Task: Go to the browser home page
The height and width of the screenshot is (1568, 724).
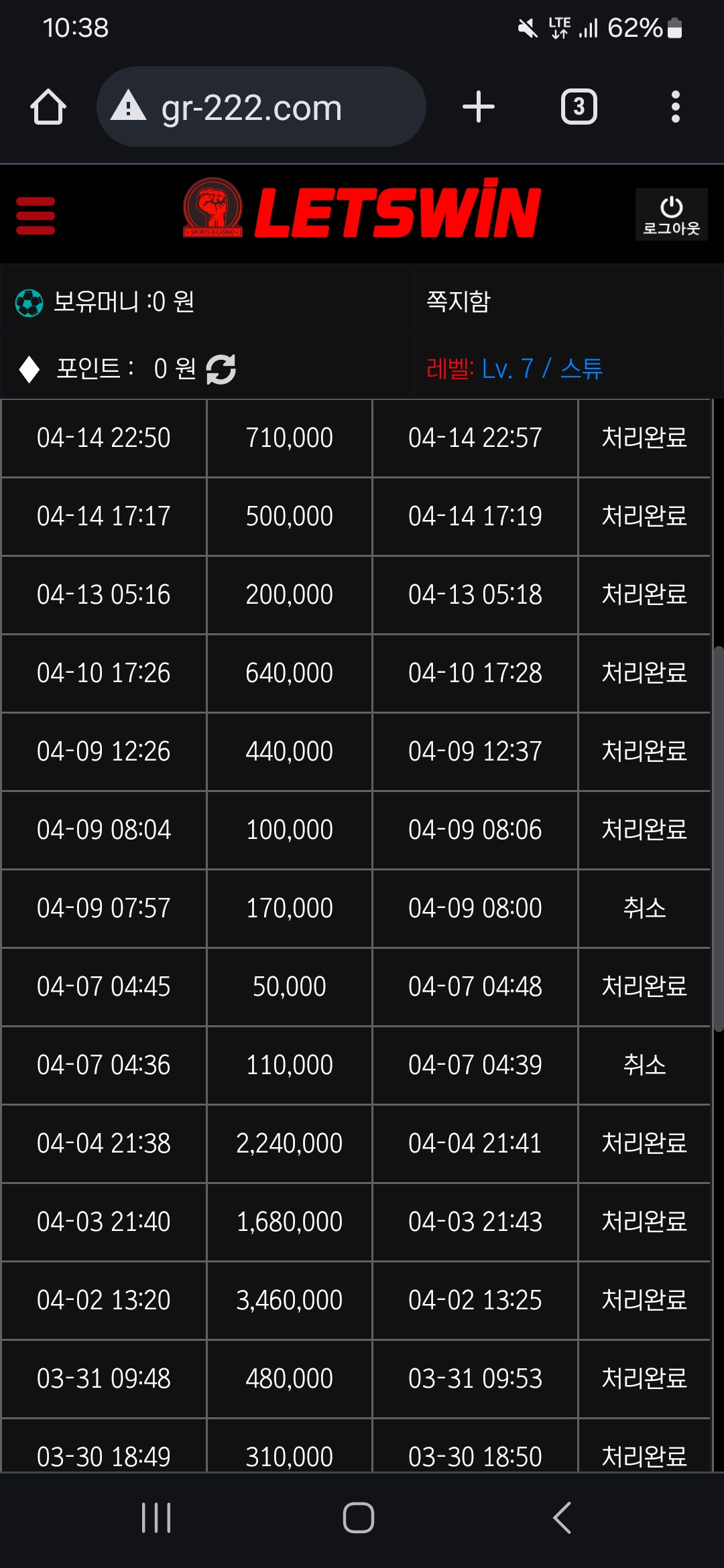Action: [48, 107]
